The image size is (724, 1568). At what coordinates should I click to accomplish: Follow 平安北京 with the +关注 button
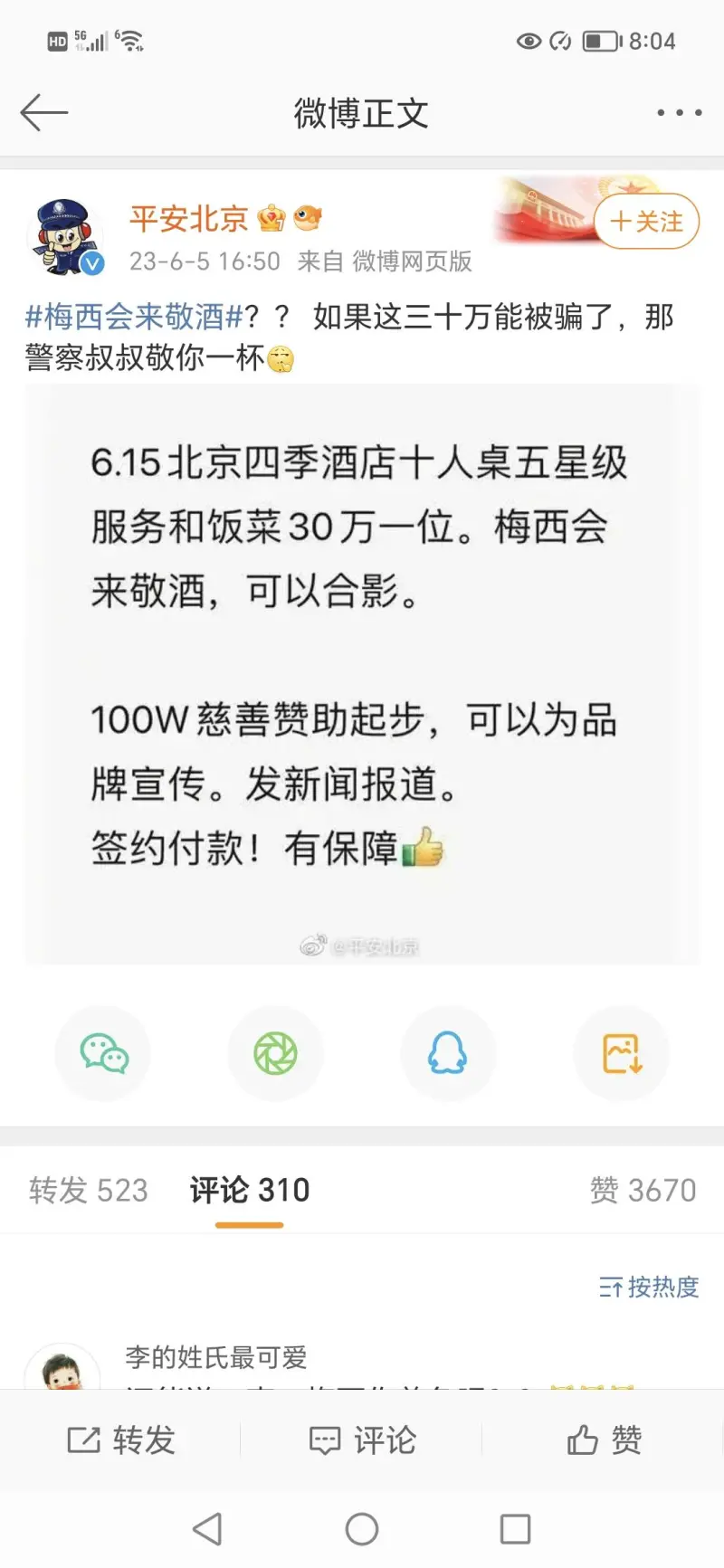pos(646,222)
